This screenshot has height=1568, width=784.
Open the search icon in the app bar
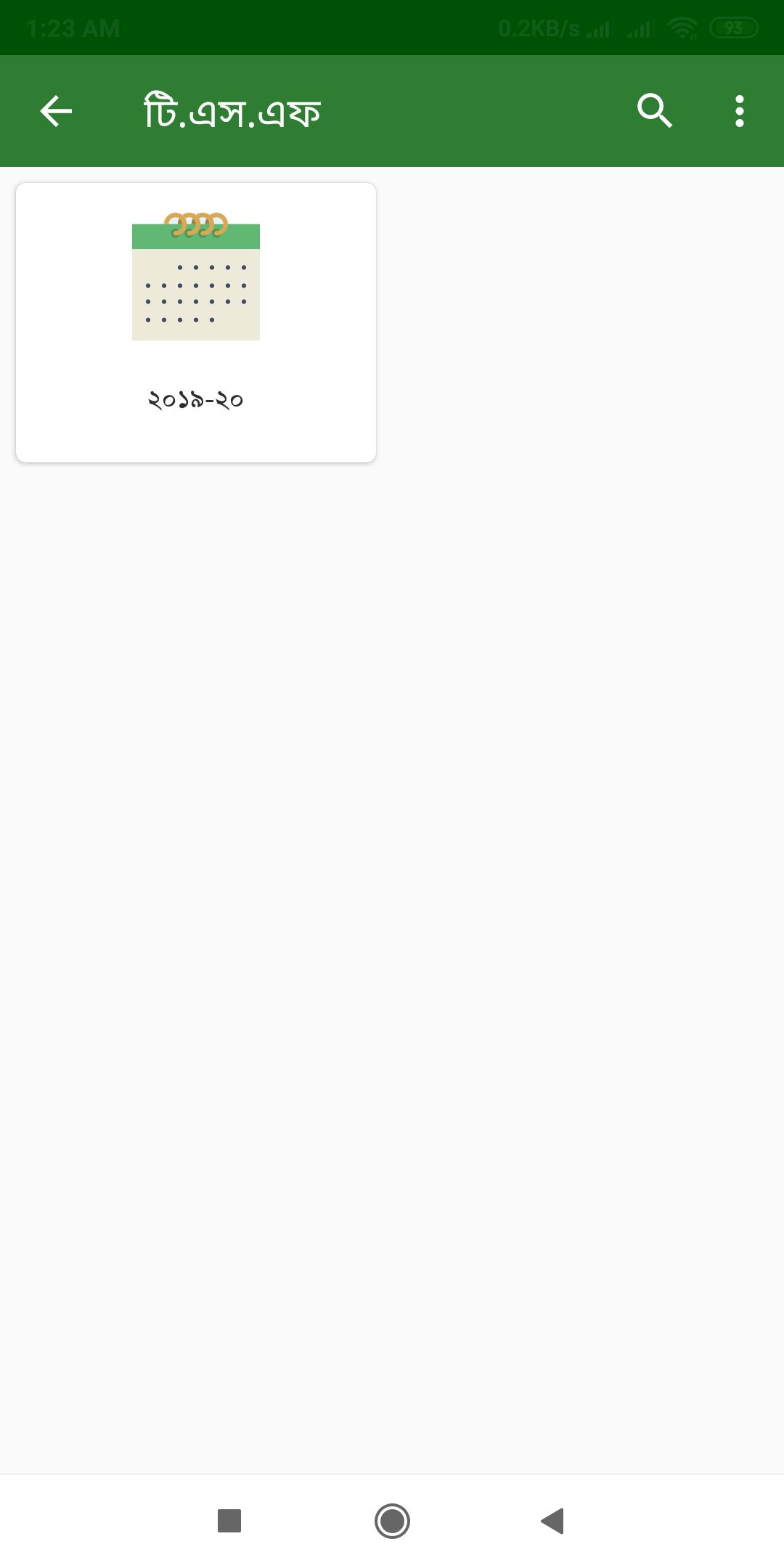click(654, 111)
